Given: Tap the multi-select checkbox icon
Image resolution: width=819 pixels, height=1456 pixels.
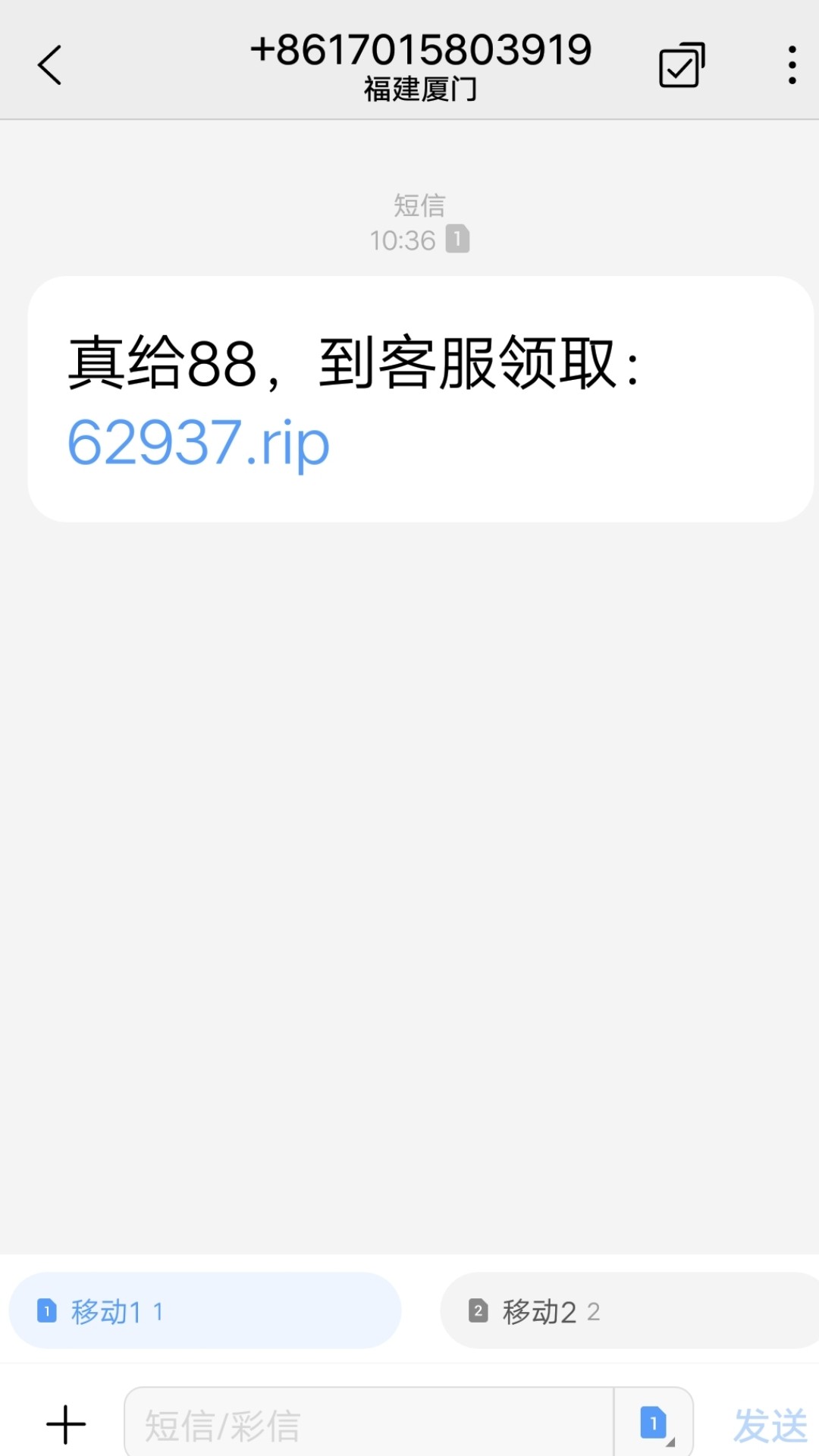Looking at the screenshot, I should click(682, 65).
